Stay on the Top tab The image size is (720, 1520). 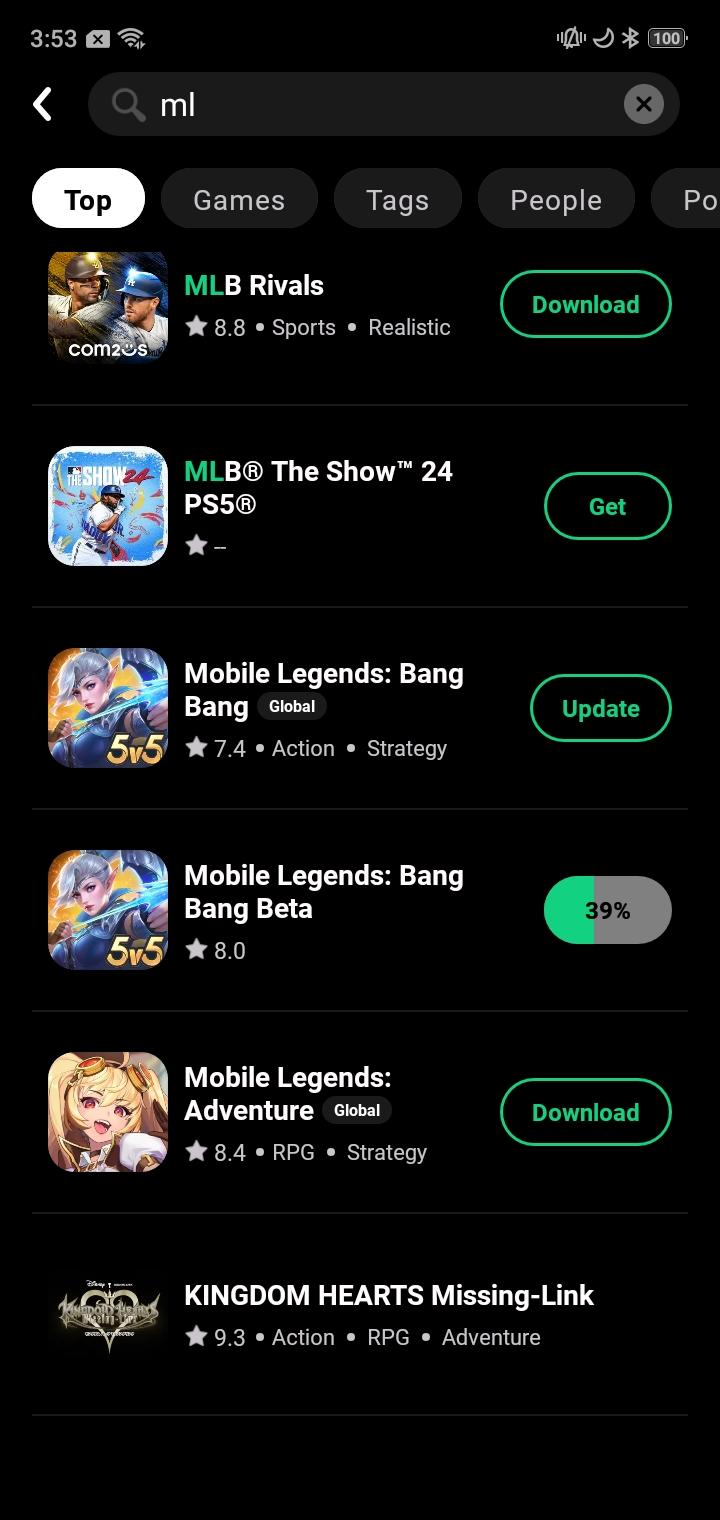pos(87,198)
